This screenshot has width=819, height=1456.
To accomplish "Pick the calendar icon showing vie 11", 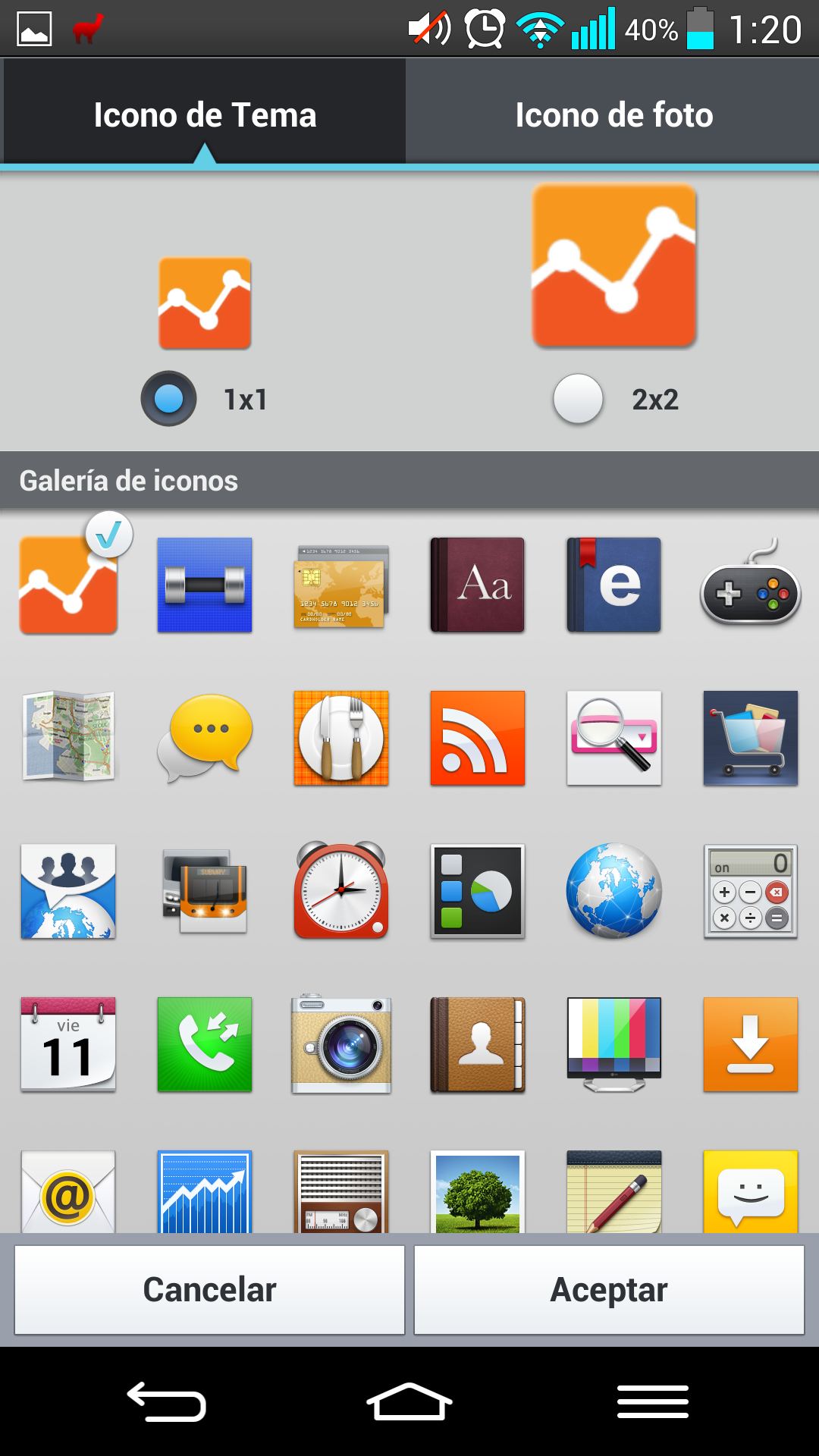I will tap(68, 1044).
